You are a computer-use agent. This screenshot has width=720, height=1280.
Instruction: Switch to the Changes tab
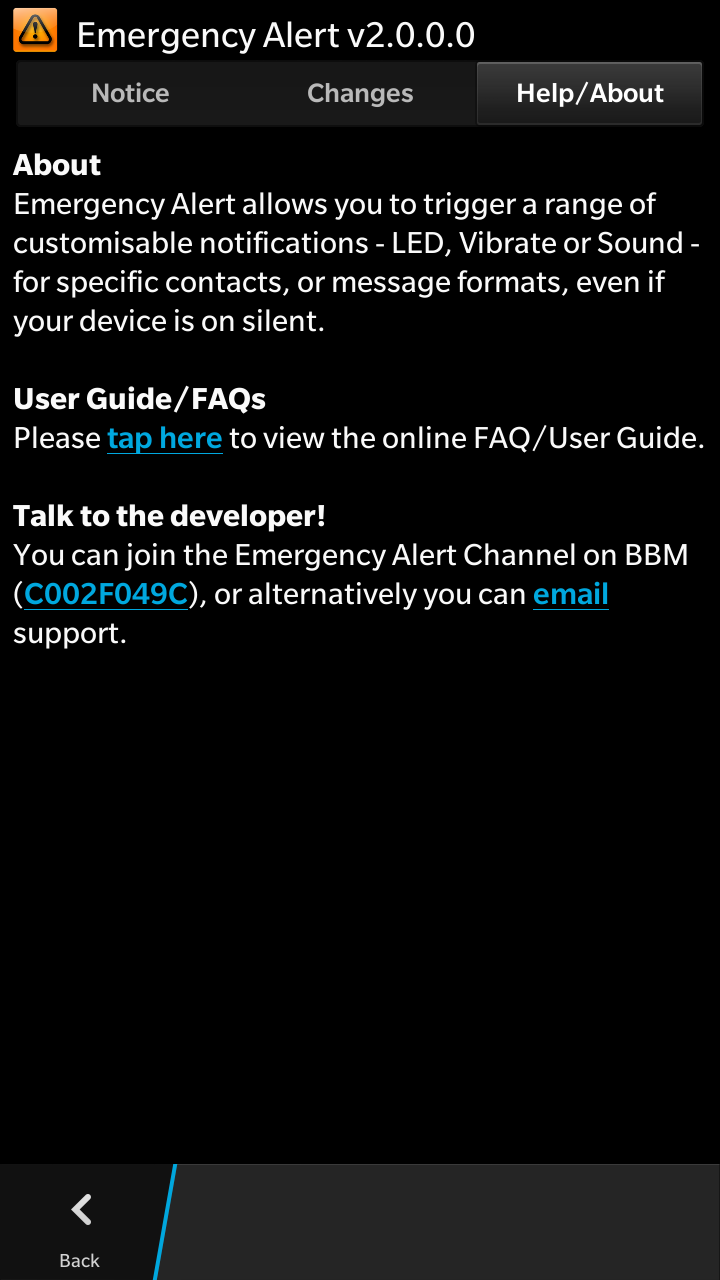point(360,93)
